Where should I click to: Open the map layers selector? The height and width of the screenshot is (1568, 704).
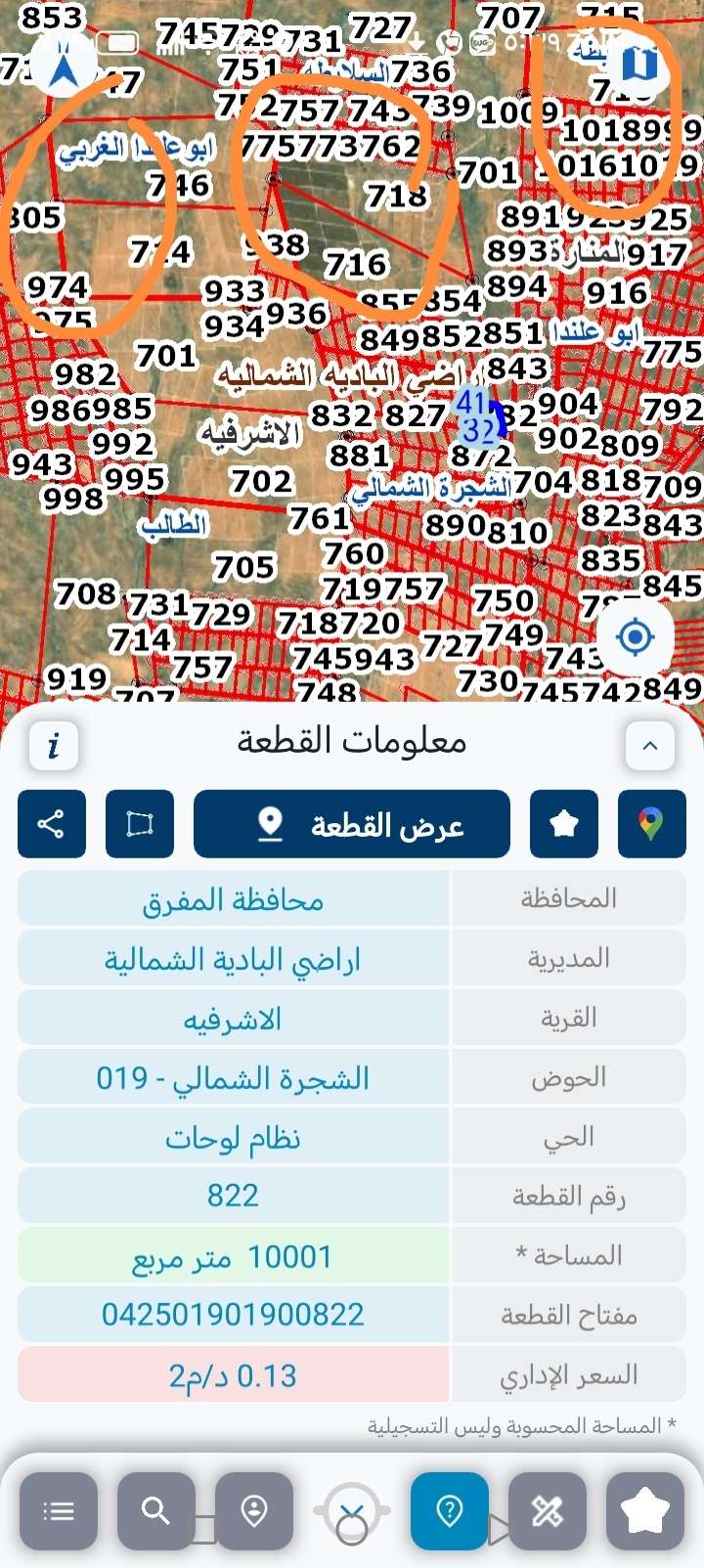(x=638, y=65)
